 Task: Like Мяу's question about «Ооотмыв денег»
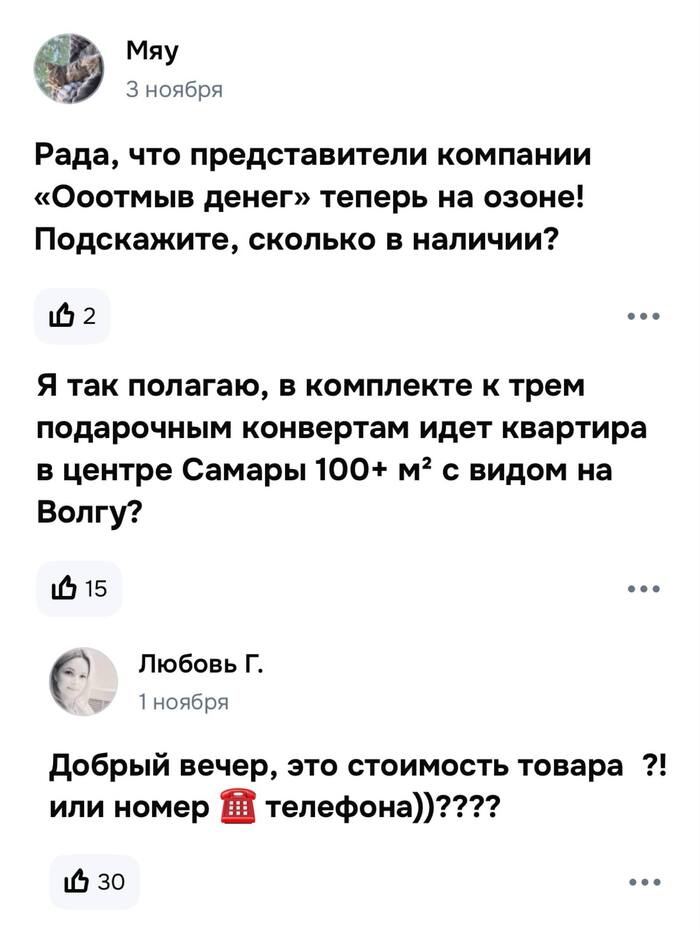pyautogui.click(x=72, y=317)
